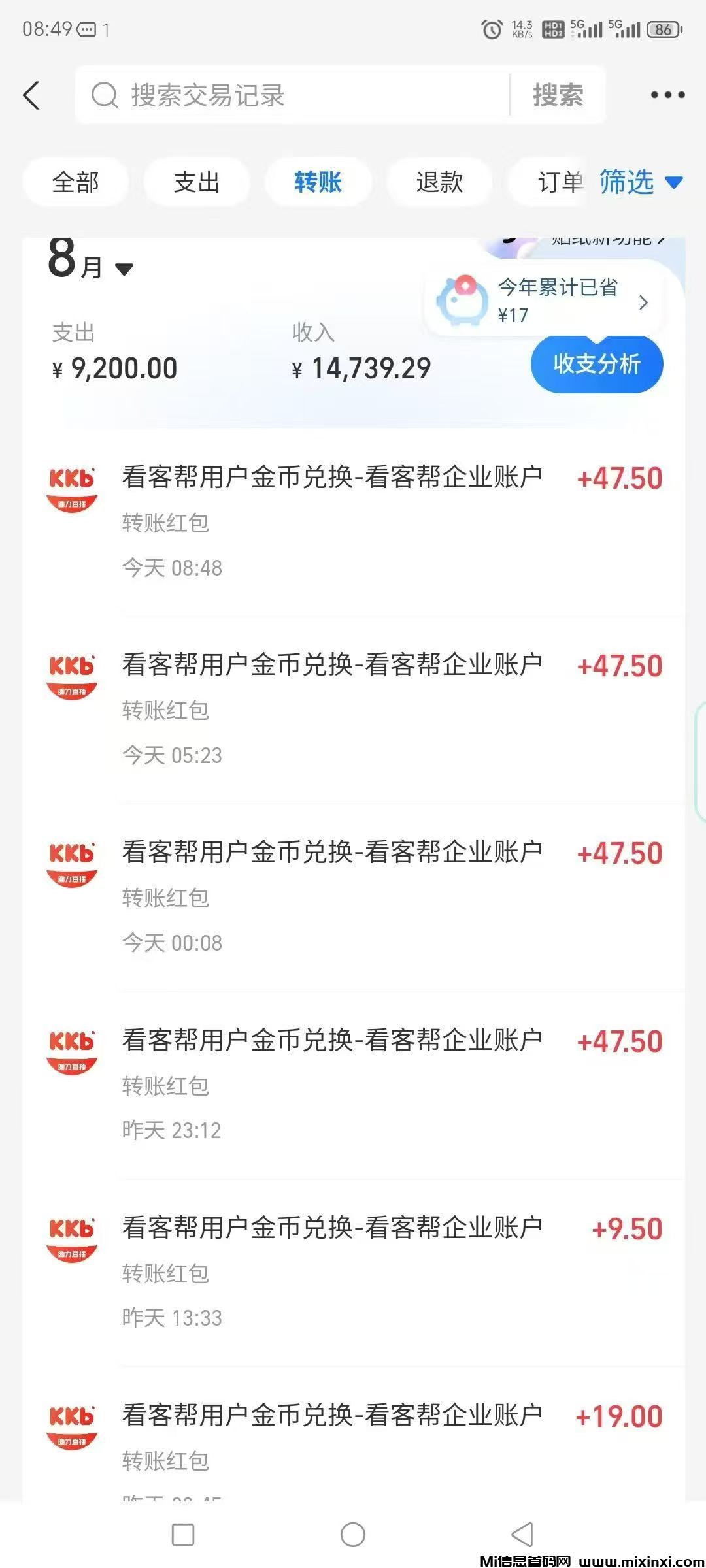Open the +19.00 transaction record
The height and width of the screenshot is (1568, 706).
[x=353, y=1437]
